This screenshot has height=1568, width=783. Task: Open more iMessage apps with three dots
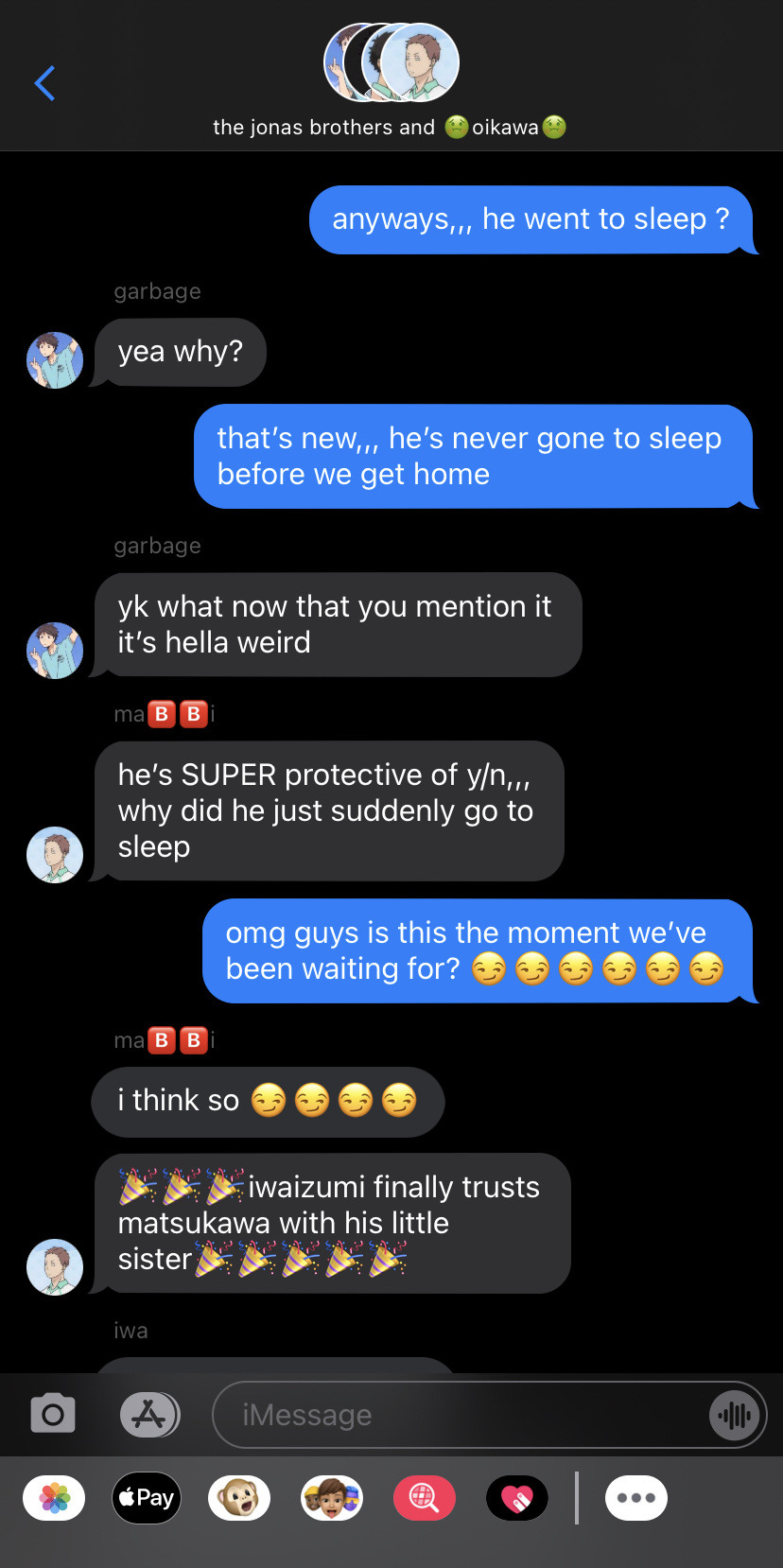click(635, 1498)
